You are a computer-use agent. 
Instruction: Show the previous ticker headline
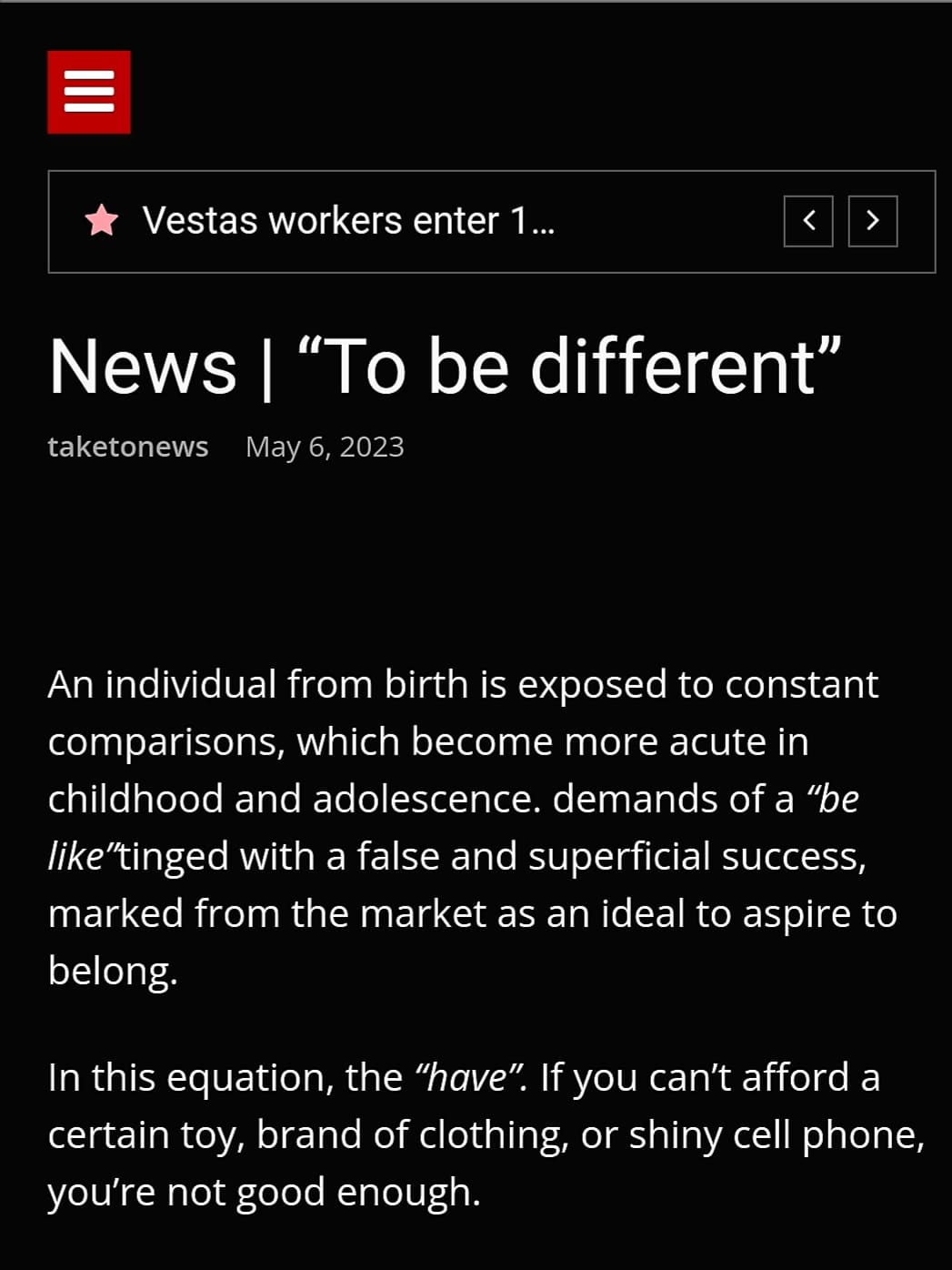[808, 221]
